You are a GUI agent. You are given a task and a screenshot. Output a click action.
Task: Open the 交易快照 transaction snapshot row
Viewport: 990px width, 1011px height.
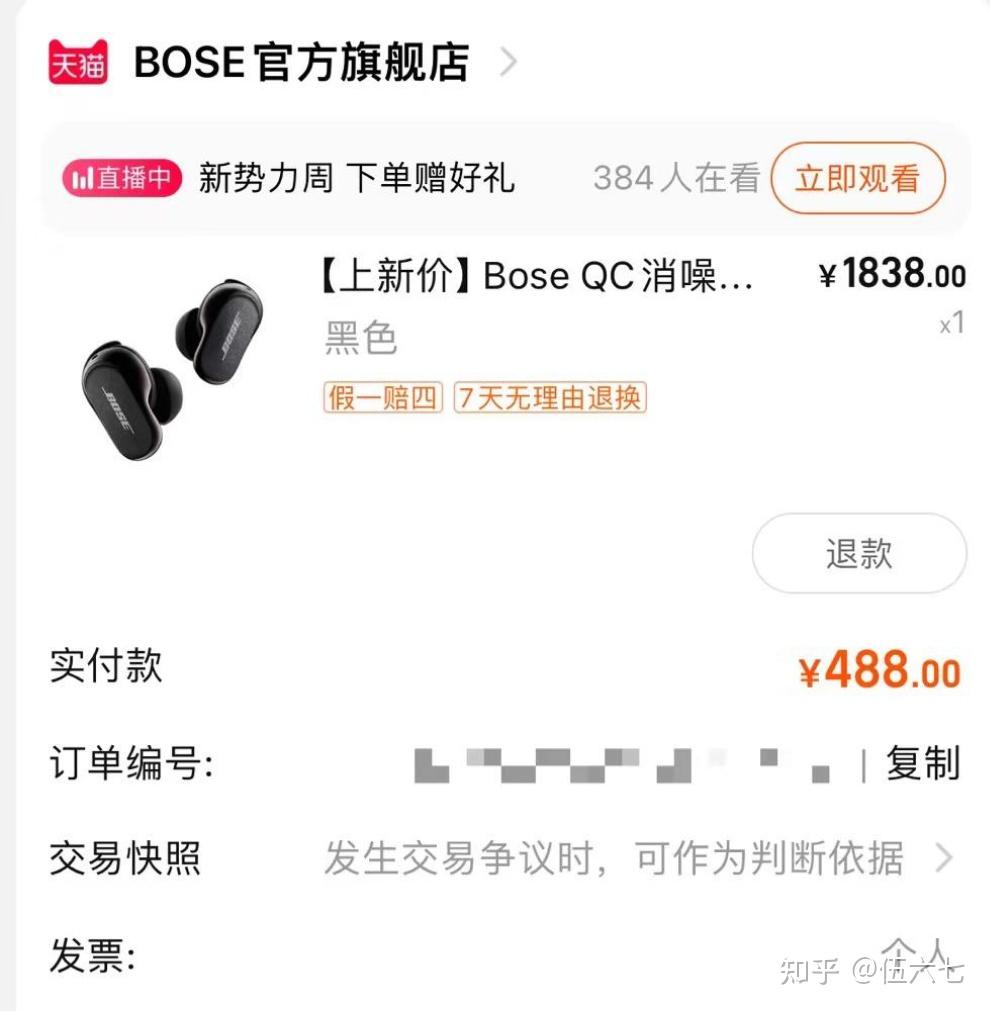500,858
